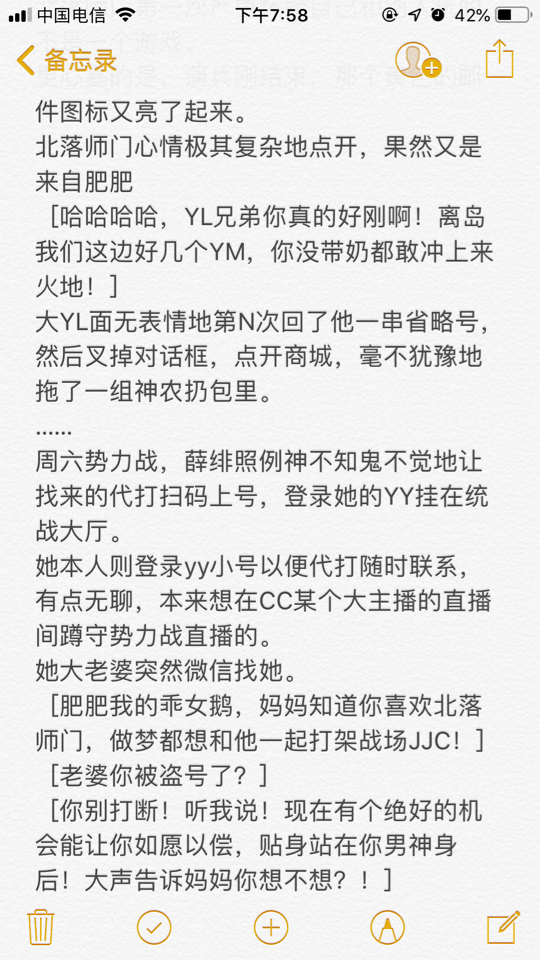Image resolution: width=540 pixels, height=960 pixels.
Task: Open the plus attachment menu
Action: point(271,927)
